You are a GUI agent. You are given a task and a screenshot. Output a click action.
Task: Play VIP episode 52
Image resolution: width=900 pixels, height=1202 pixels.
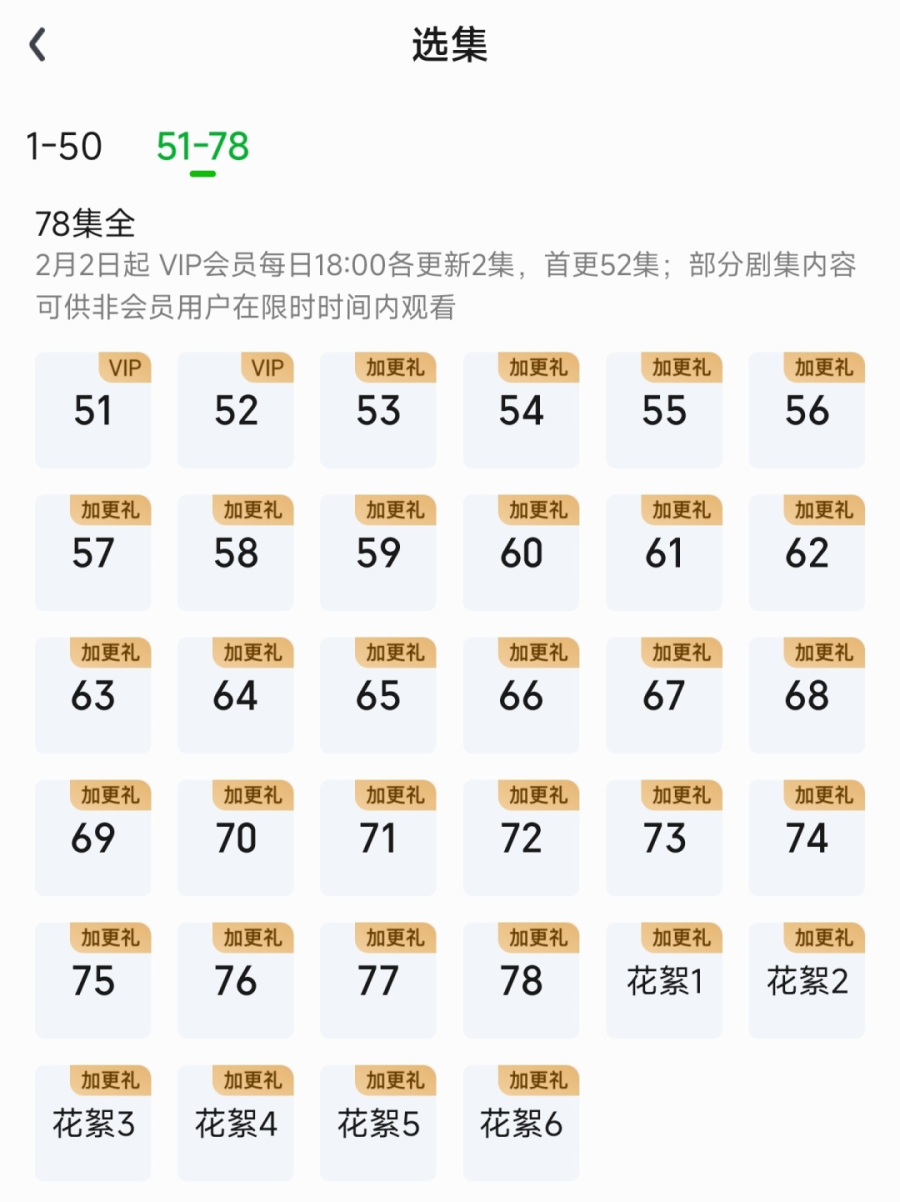click(x=236, y=410)
